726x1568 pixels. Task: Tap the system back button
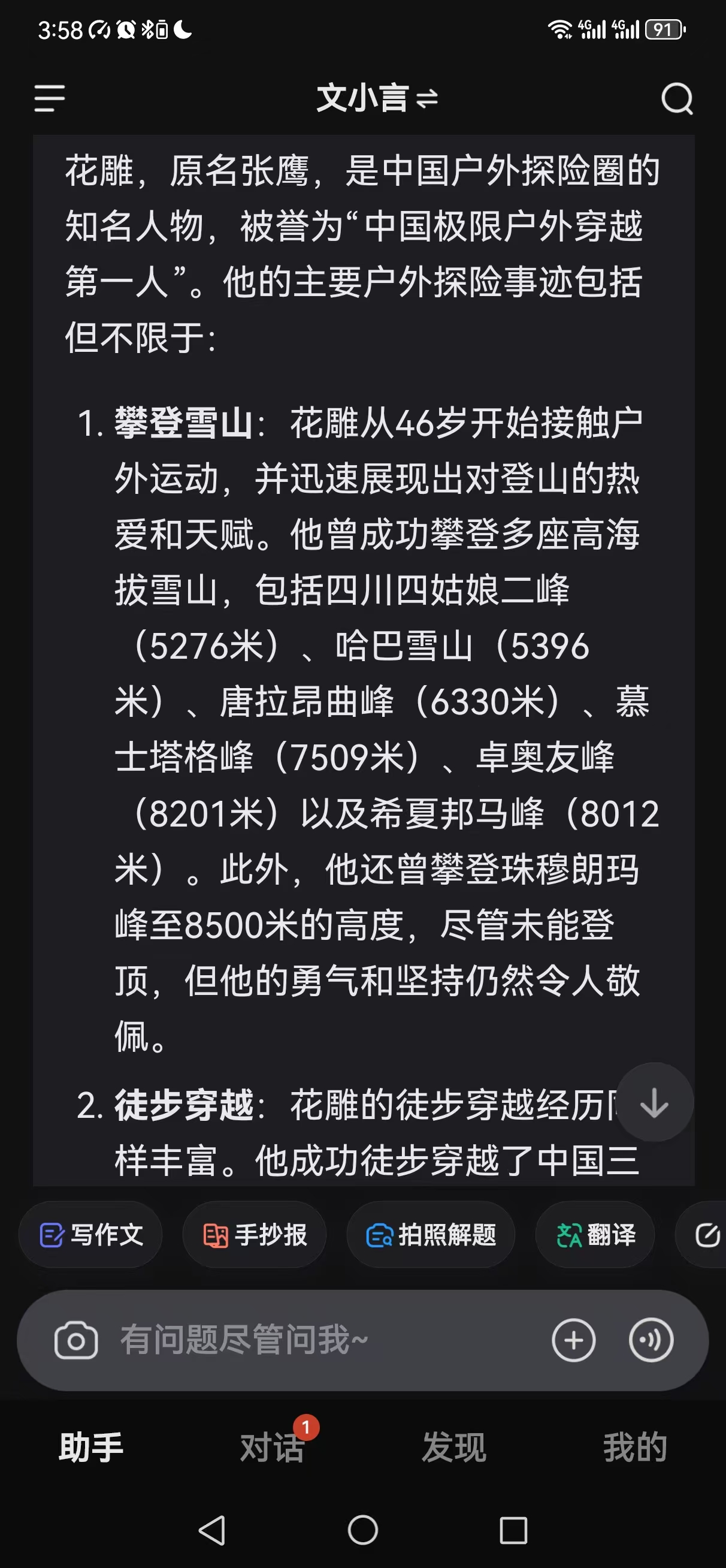point(213,1530)
